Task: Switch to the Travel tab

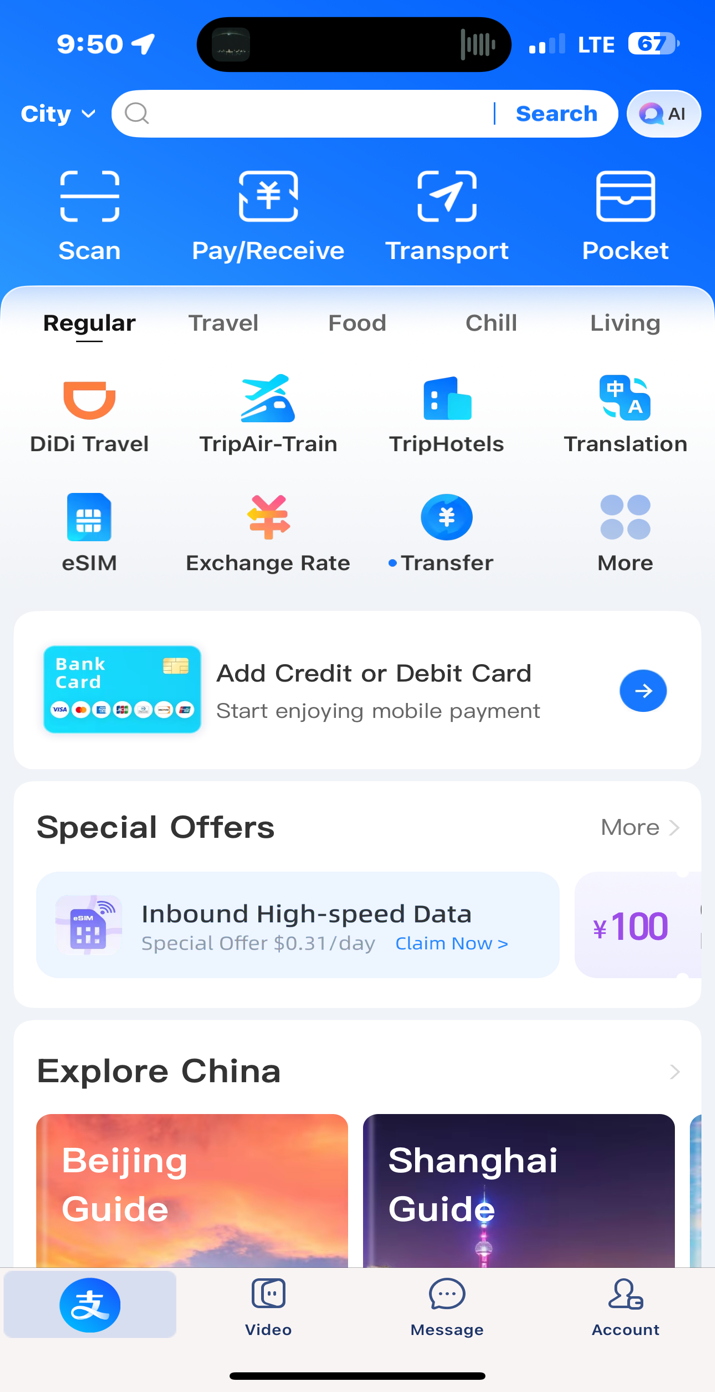Action: tap(223, 323)
